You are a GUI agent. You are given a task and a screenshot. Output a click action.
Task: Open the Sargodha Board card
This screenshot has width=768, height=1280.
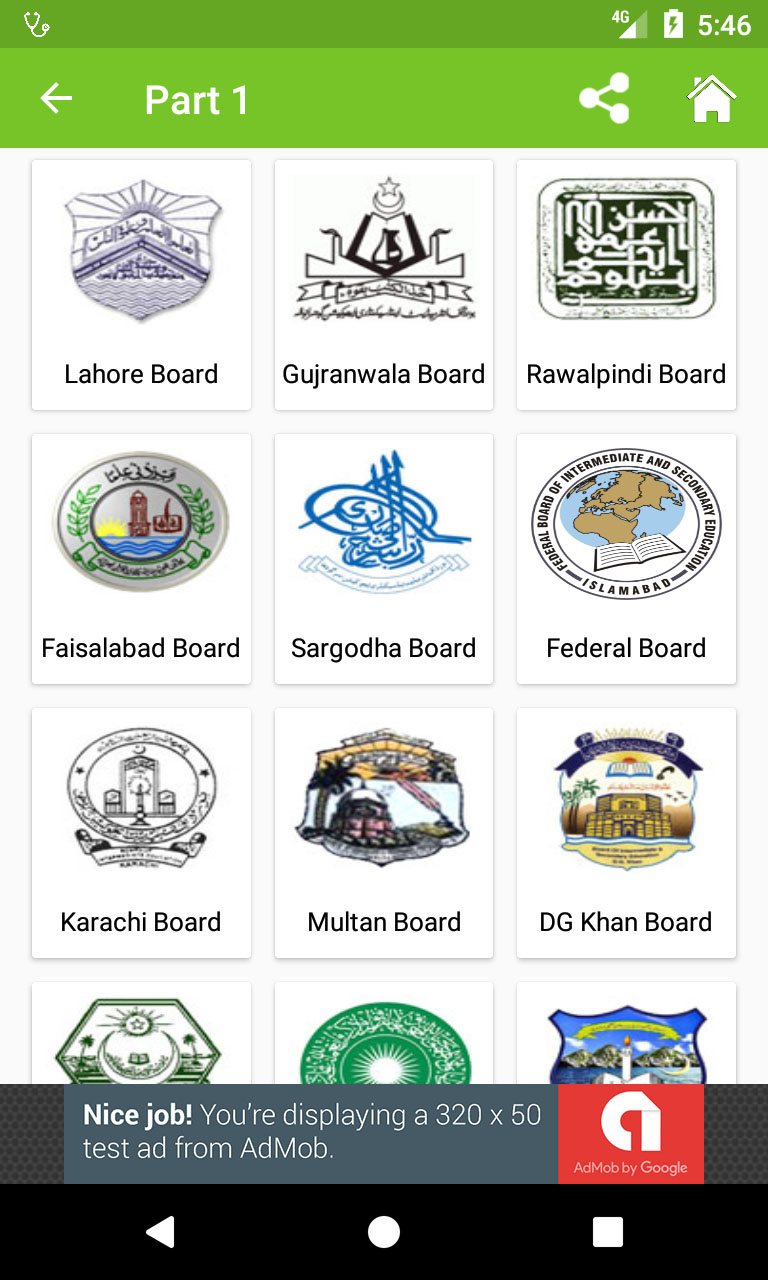384,559
